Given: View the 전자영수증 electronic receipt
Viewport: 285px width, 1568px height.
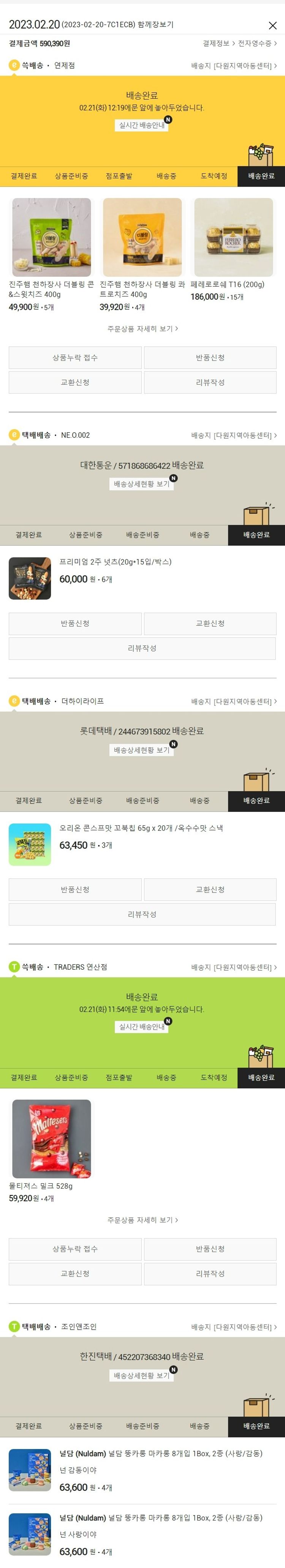Looking at the screenshot, I should coord(257,43).
